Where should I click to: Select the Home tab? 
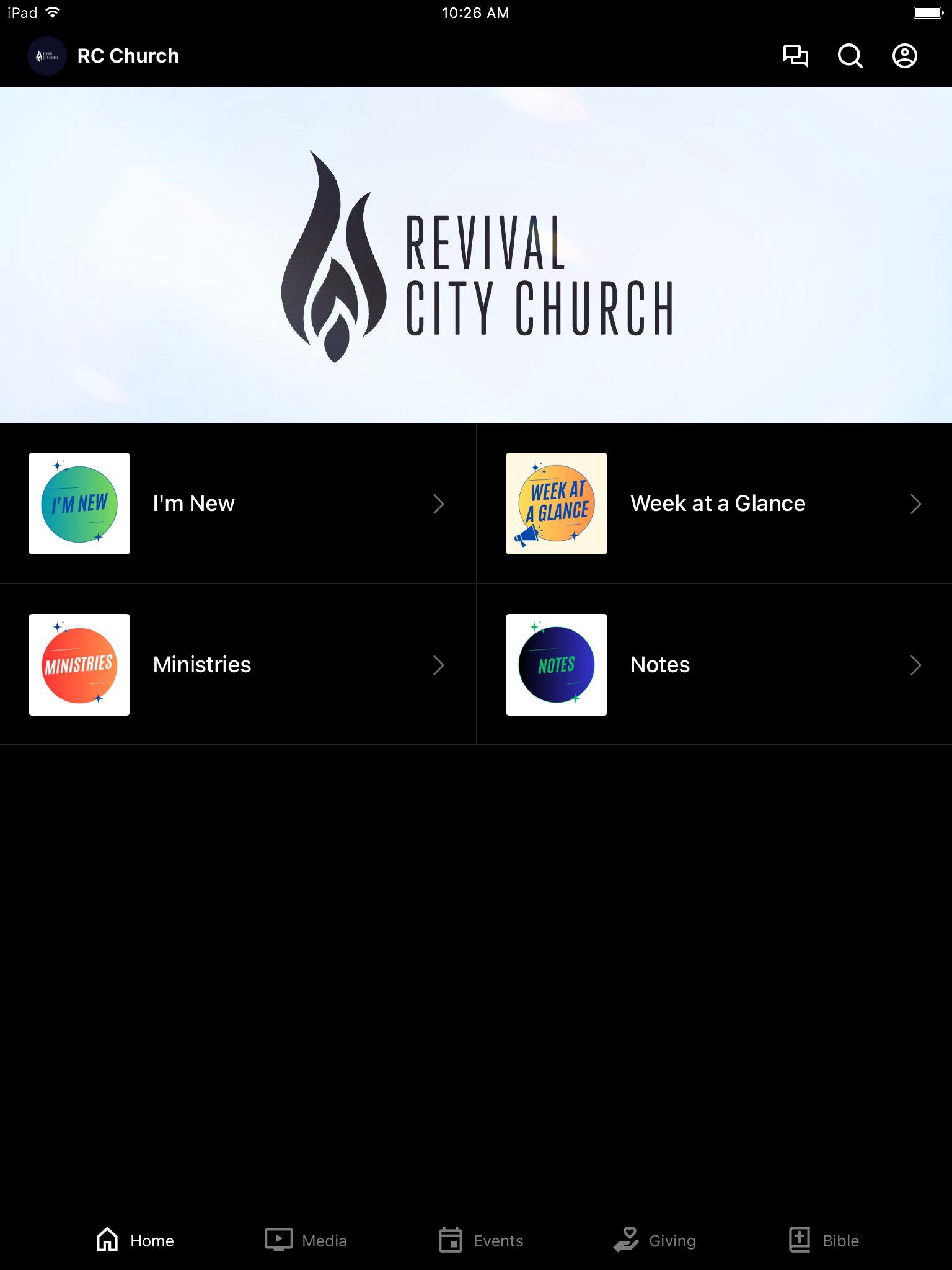tap(135, 1240)
